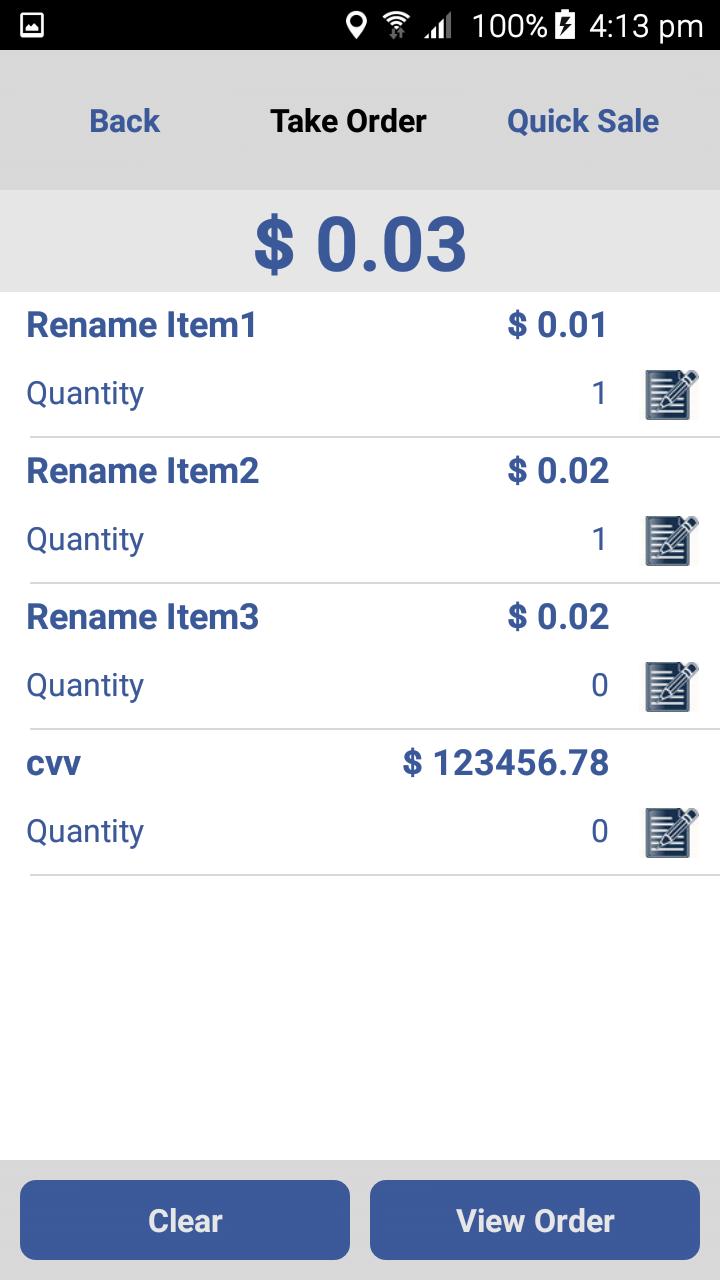Edit quantity for Rename Item3
The height and width of the screenshot is (1280, 720).
pos(671,686)
